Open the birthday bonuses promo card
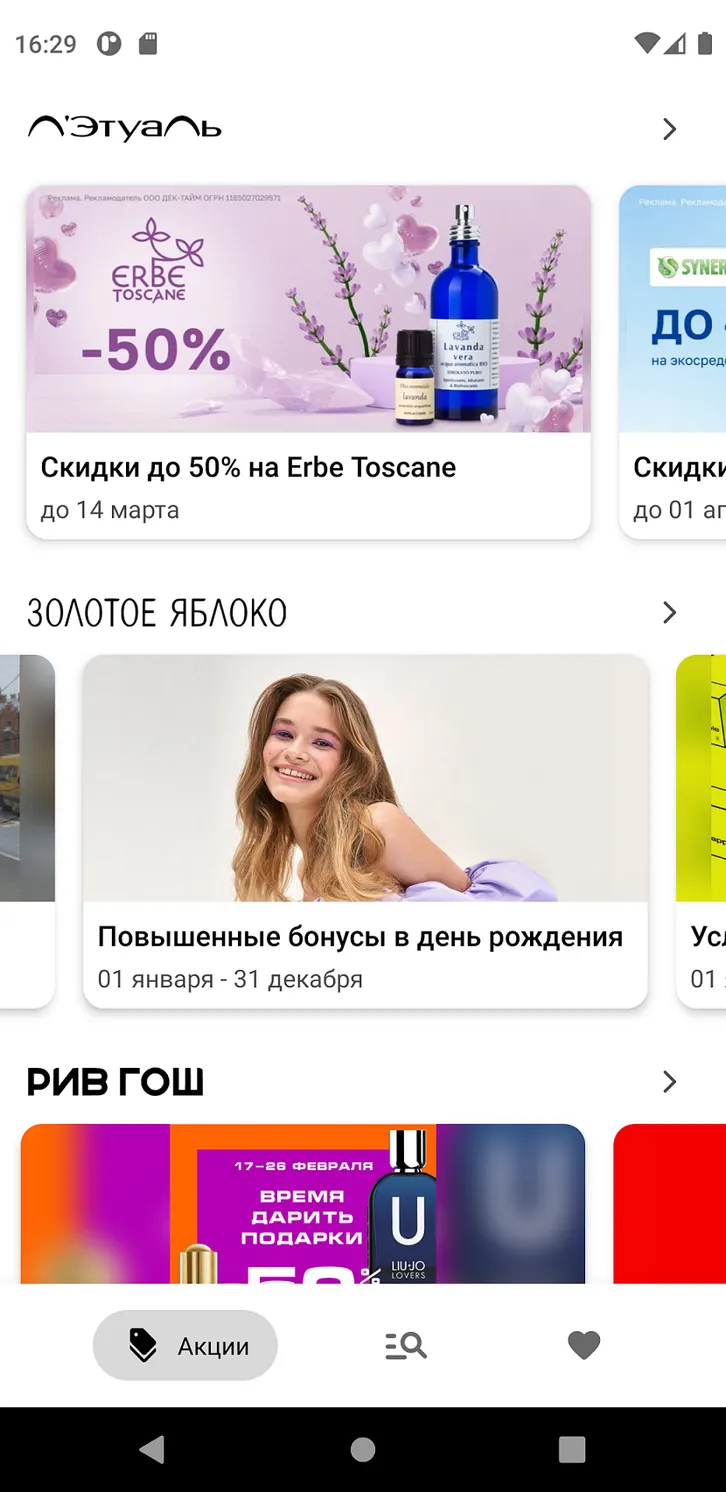This screenshot has width=726, height=1492. click(x=365, y=831)
